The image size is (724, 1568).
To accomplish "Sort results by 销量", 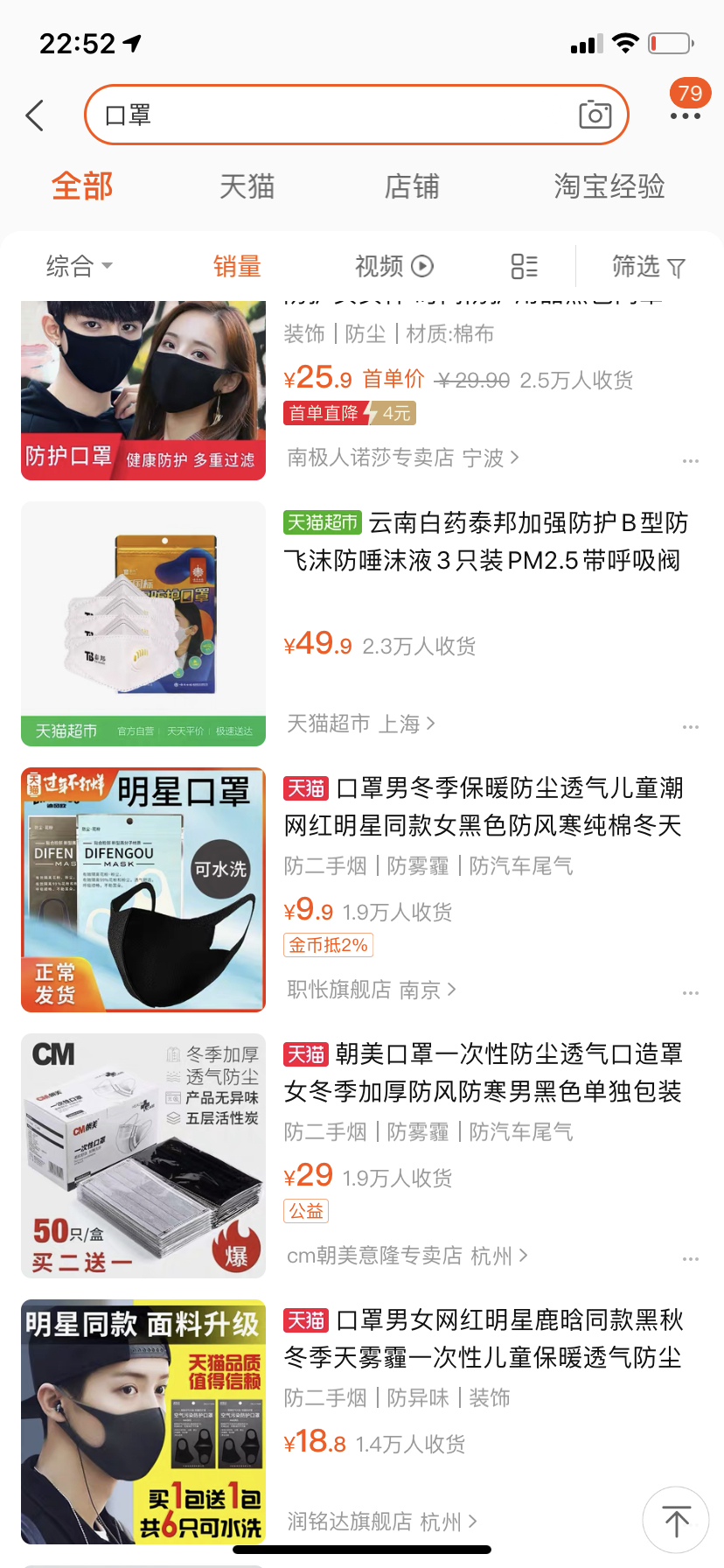I will [237, 266].
